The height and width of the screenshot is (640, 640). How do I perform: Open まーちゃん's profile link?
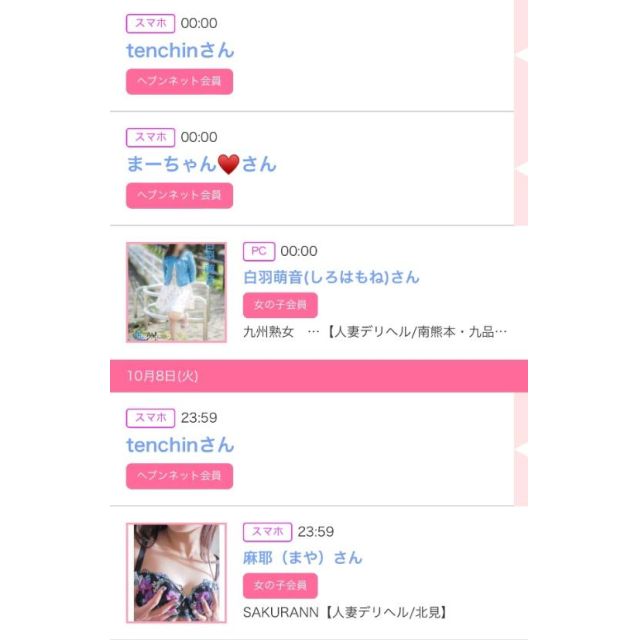[200, 164]
